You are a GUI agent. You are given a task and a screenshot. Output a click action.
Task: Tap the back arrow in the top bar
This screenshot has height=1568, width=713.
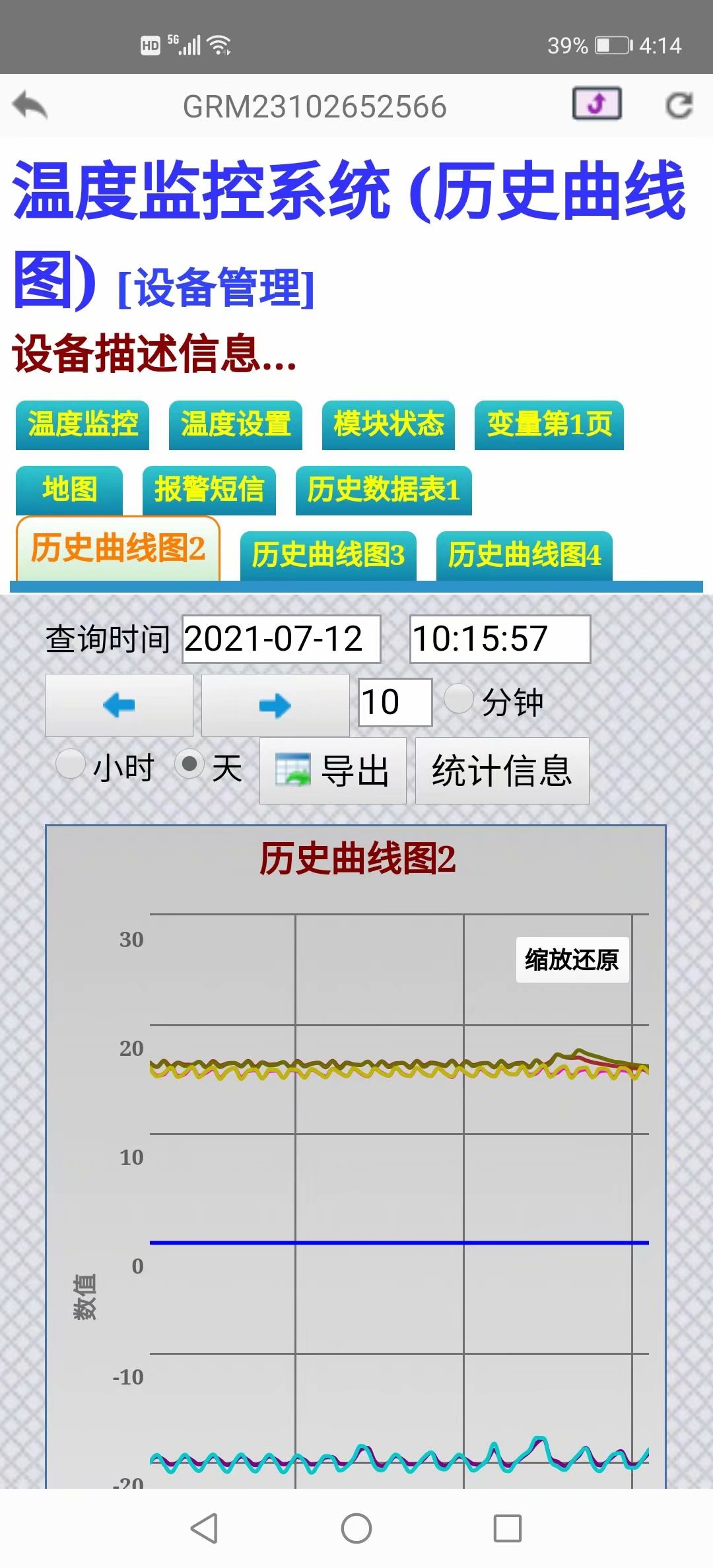pos(30,106)
